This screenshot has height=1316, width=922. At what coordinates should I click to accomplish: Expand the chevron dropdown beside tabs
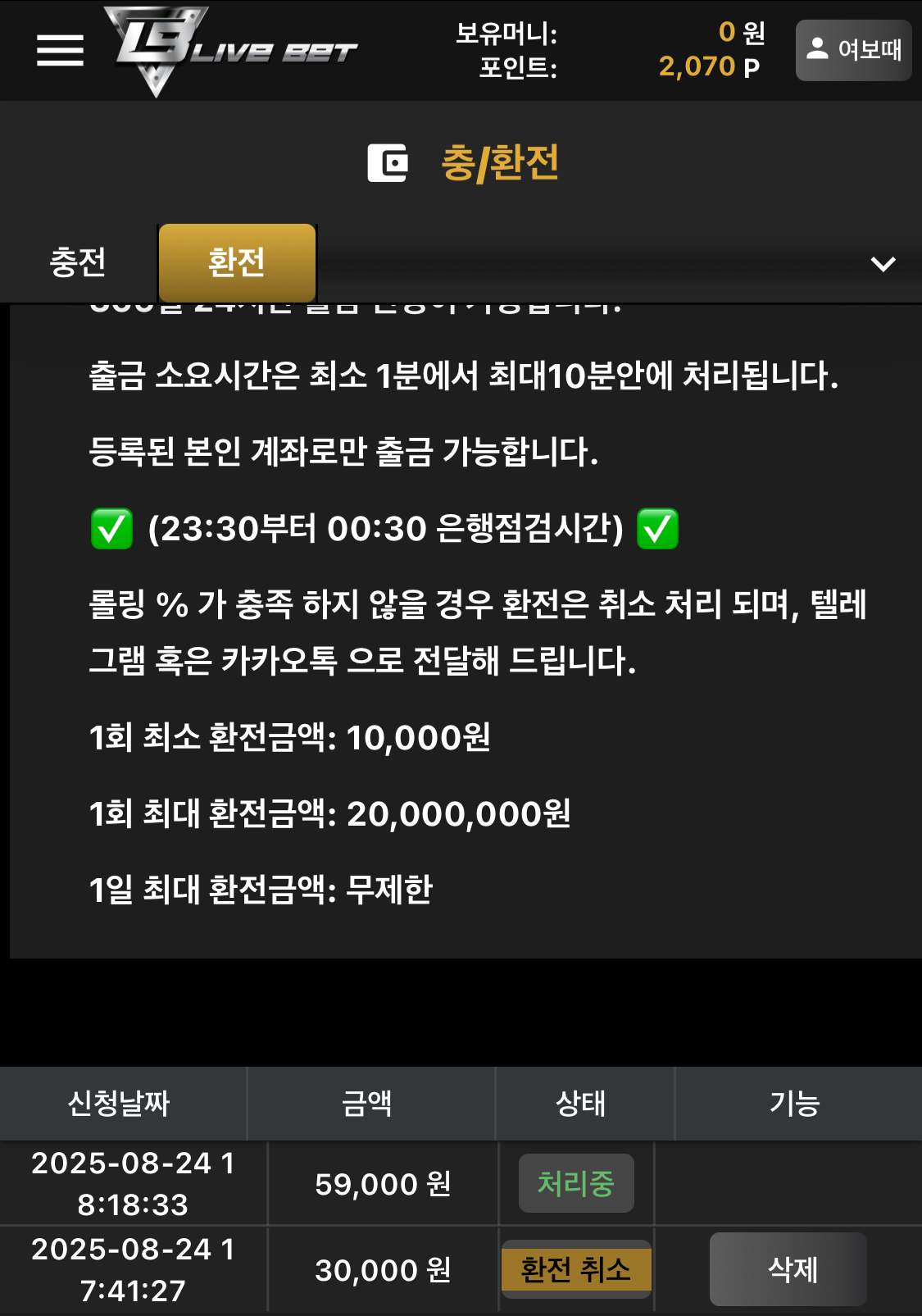[x=883, y=264]
